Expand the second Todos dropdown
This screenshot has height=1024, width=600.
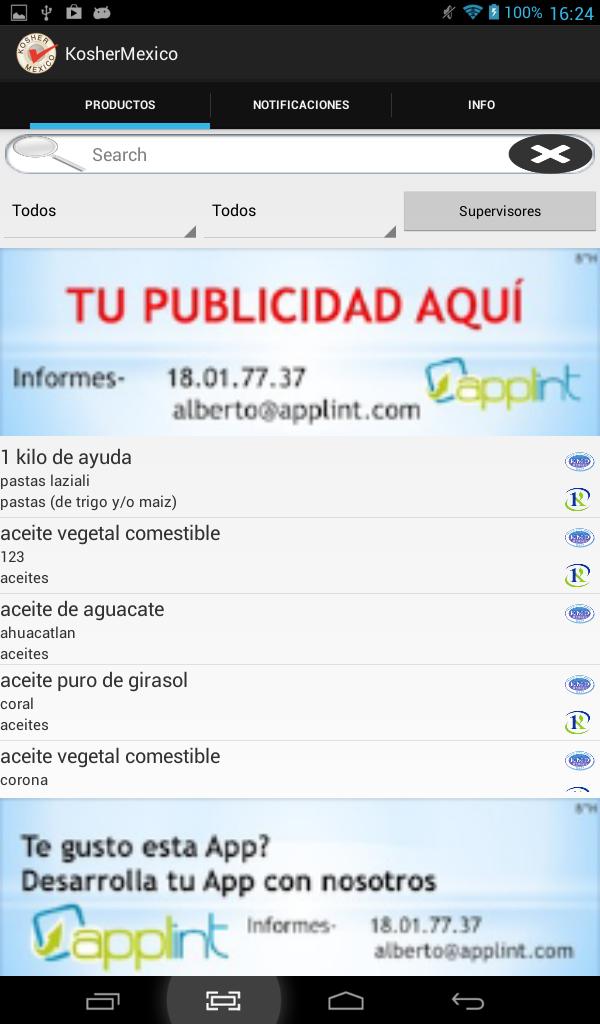tap(300, 211)
